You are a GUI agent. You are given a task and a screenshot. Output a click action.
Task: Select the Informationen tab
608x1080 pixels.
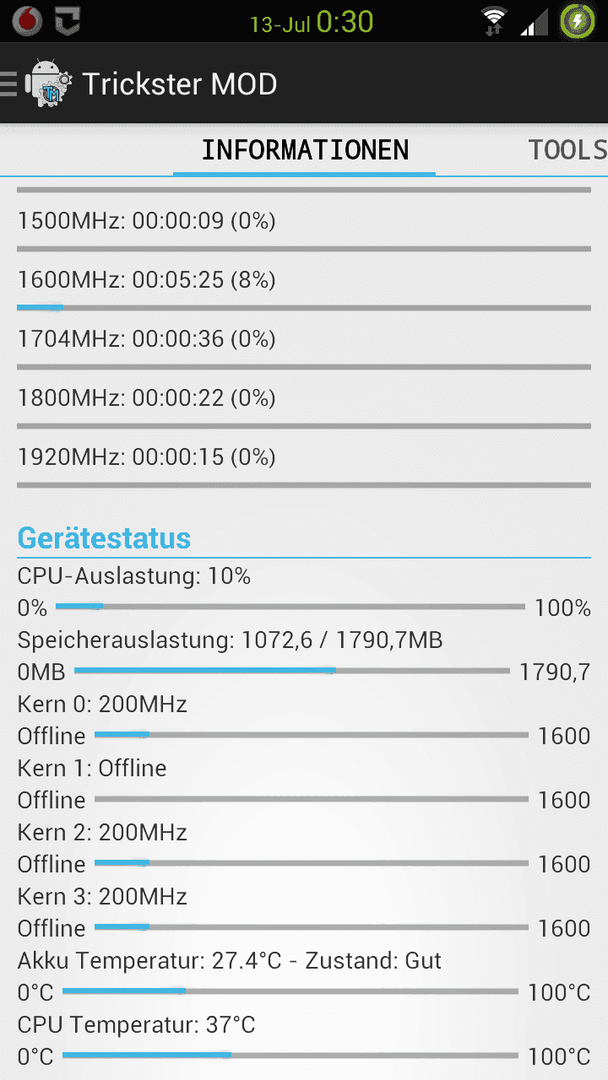[x=304, y=149]
